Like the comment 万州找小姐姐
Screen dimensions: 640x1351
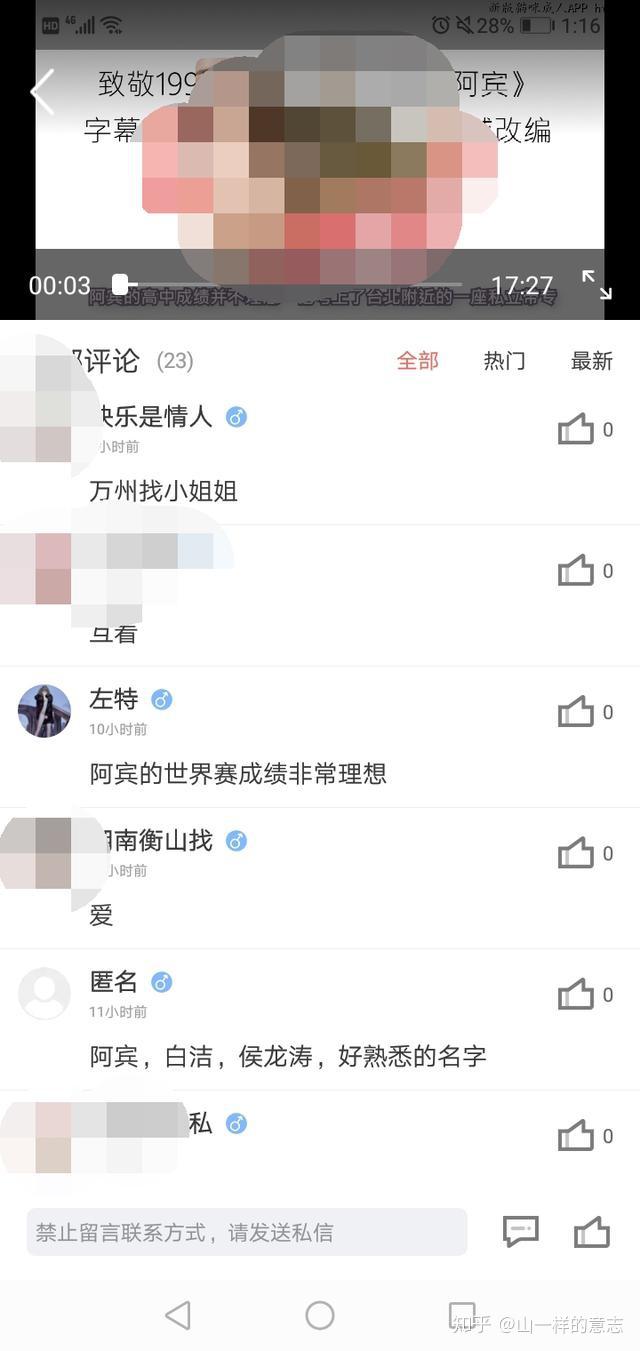576,430
